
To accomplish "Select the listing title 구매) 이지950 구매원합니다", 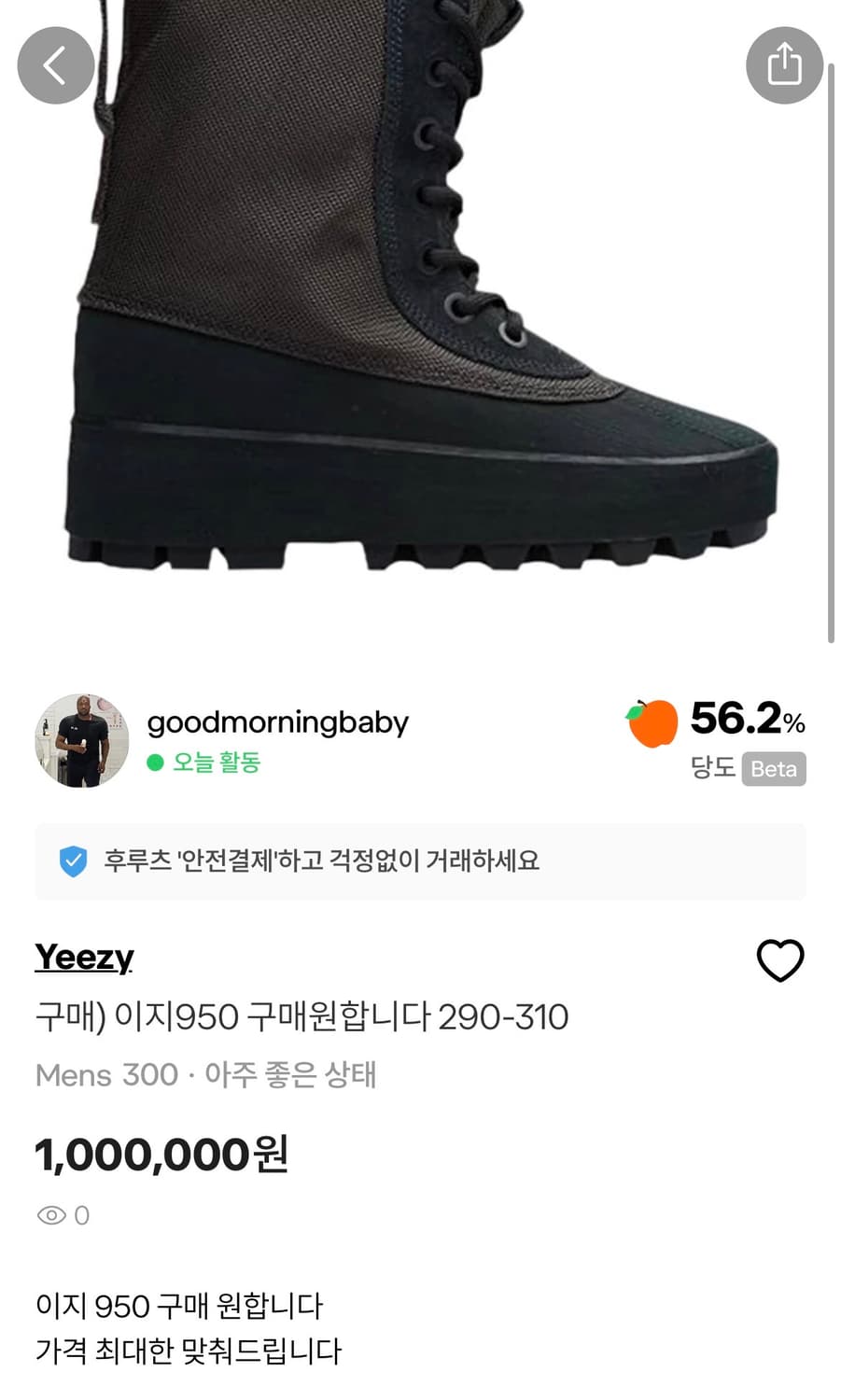I will point(301,1017).
